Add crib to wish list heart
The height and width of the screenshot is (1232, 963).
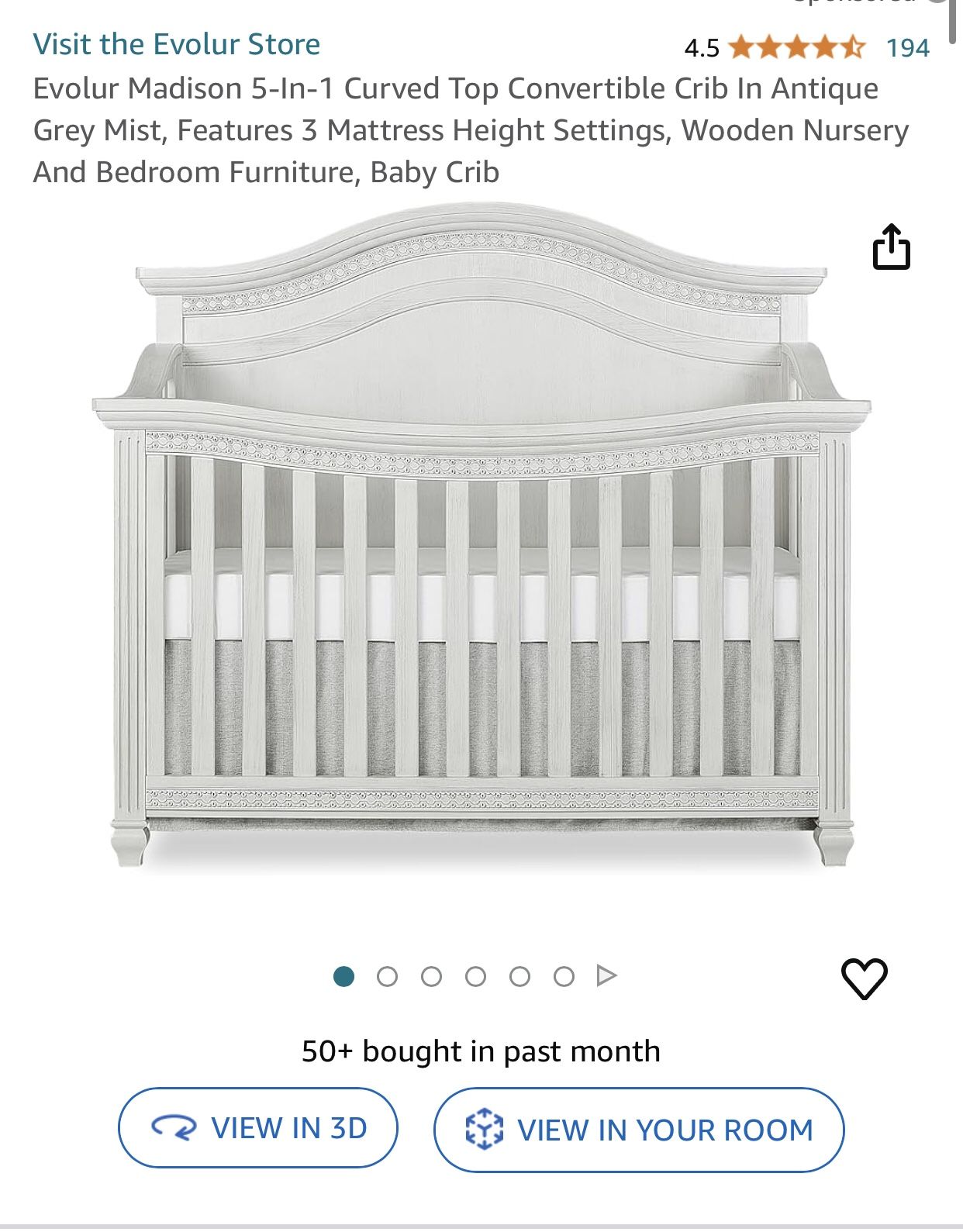[x=865, y=978]
